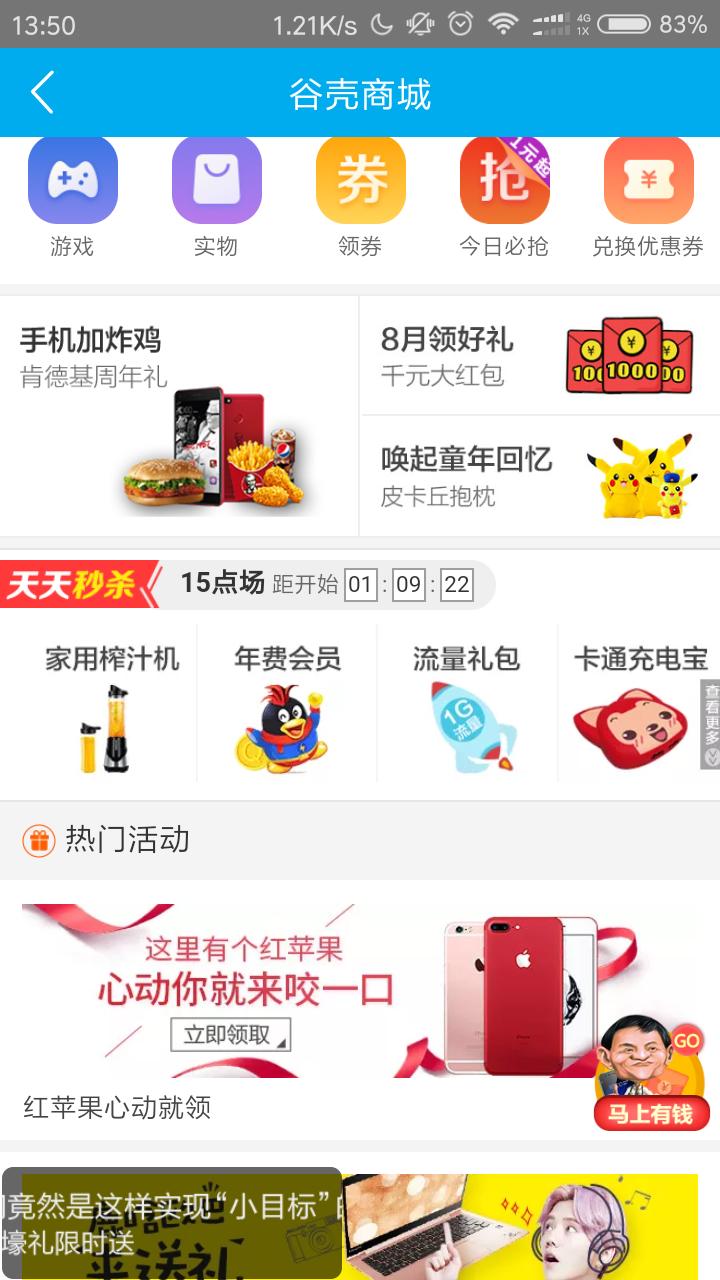720x1280 pixels.
Task: Tap the back arrow in the title bar
Action: 40,92
